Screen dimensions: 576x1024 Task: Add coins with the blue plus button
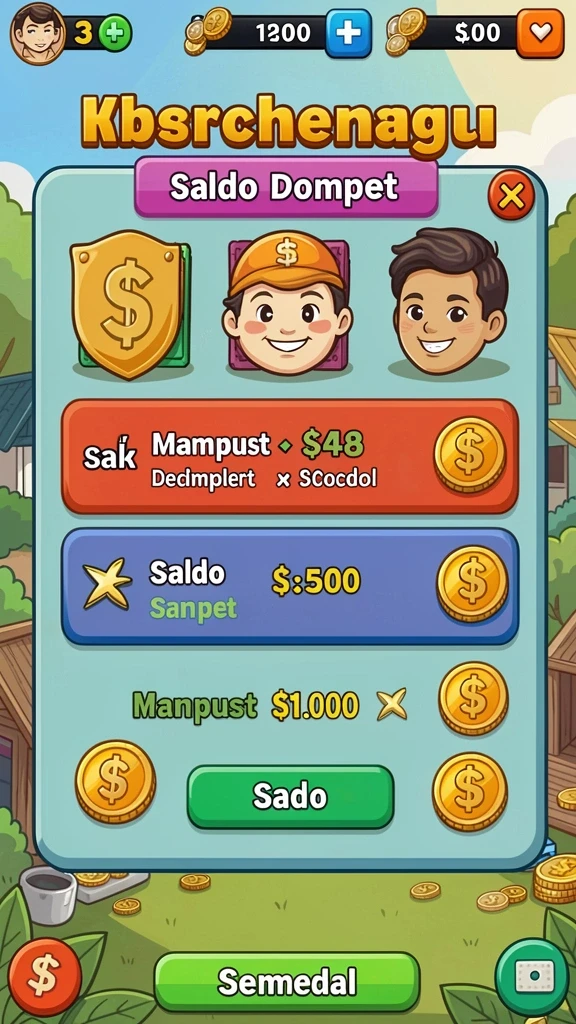[348, 33]
